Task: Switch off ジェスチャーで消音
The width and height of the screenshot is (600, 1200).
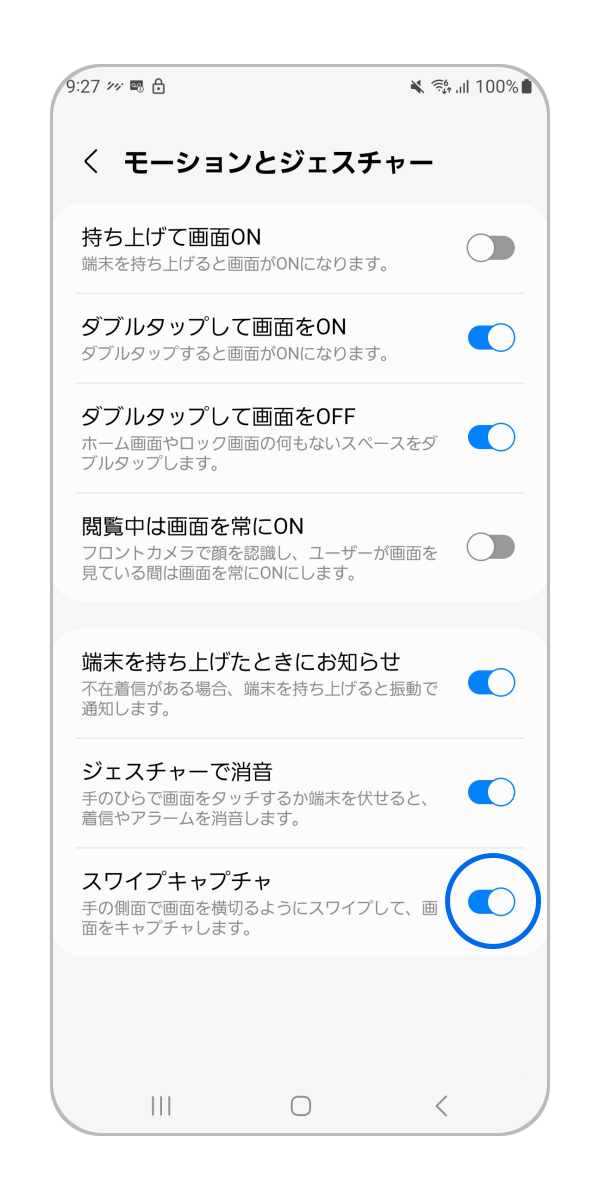Action: (x=490, y=793)
